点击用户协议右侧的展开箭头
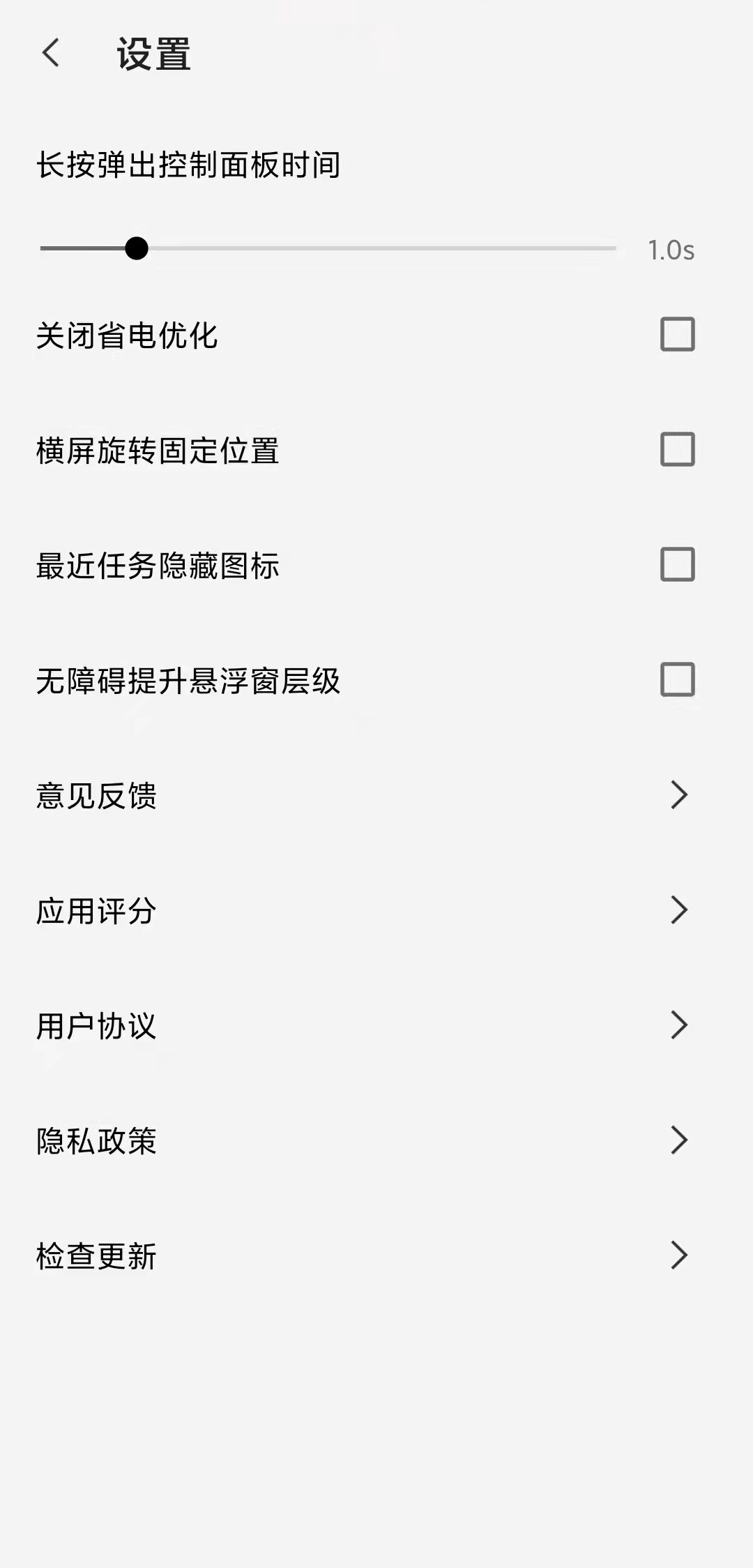Viewport: 753px width, 1568px height. 678,1025
